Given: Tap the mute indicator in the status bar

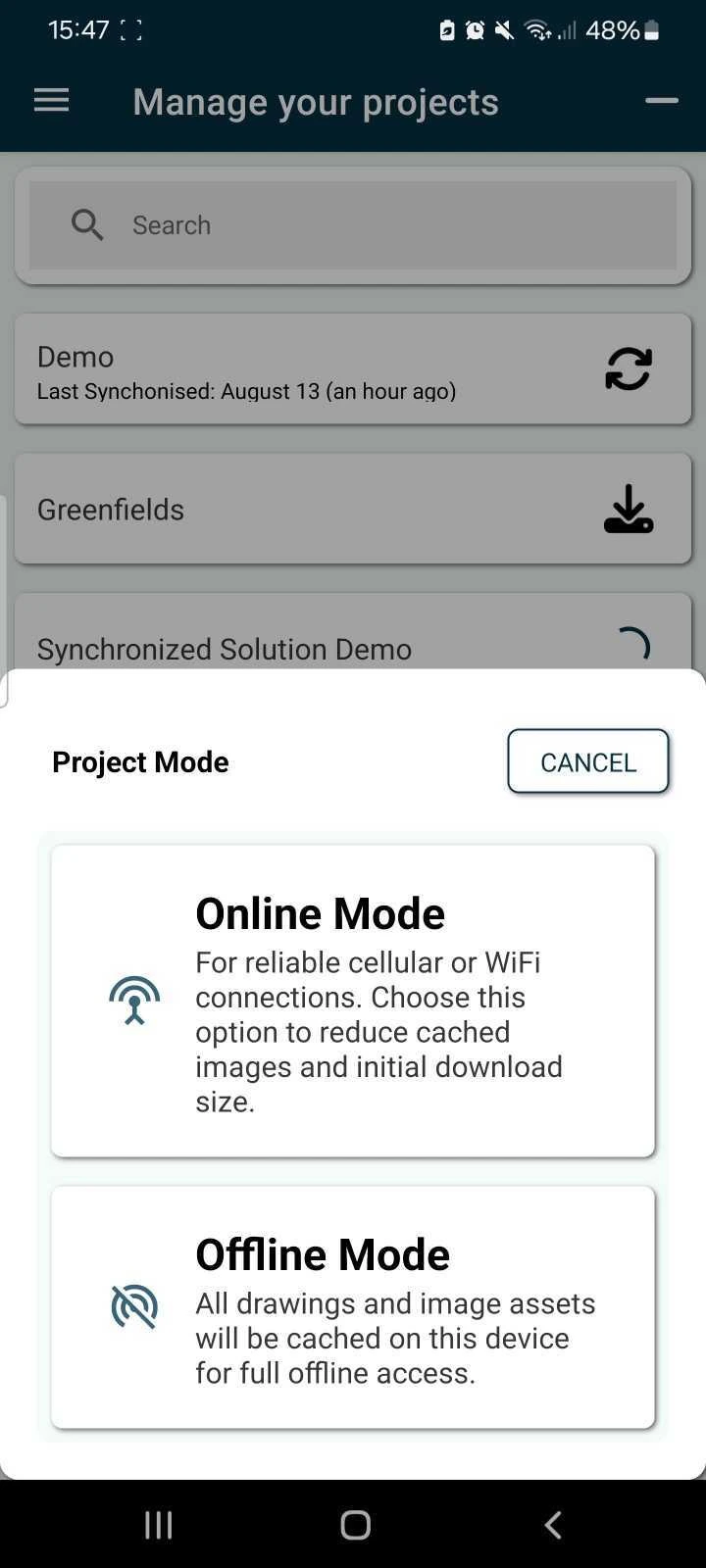Looking at the screenshot, I should pyautogui.click(x=502, y=29).
